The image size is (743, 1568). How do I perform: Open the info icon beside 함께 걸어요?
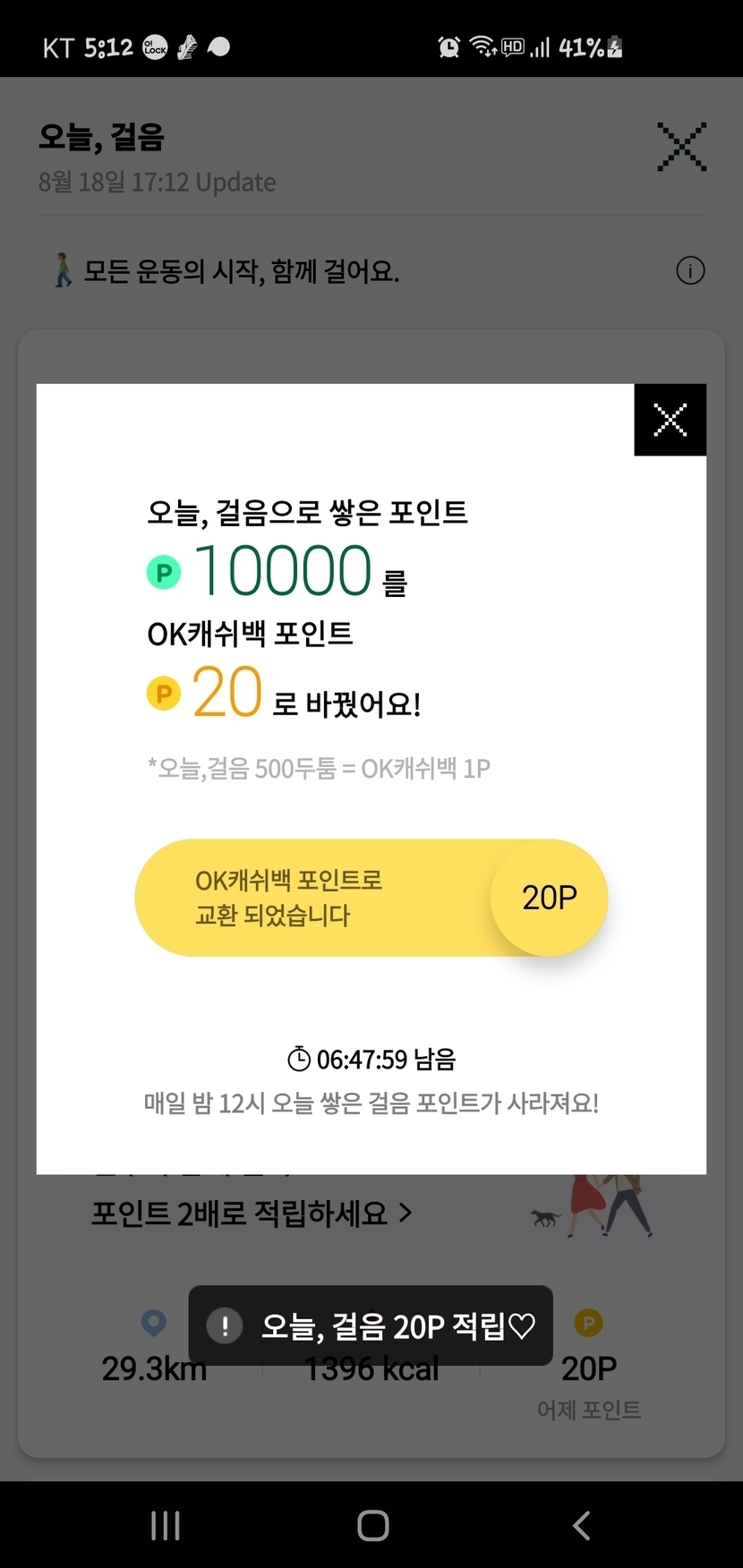[690, 270]
